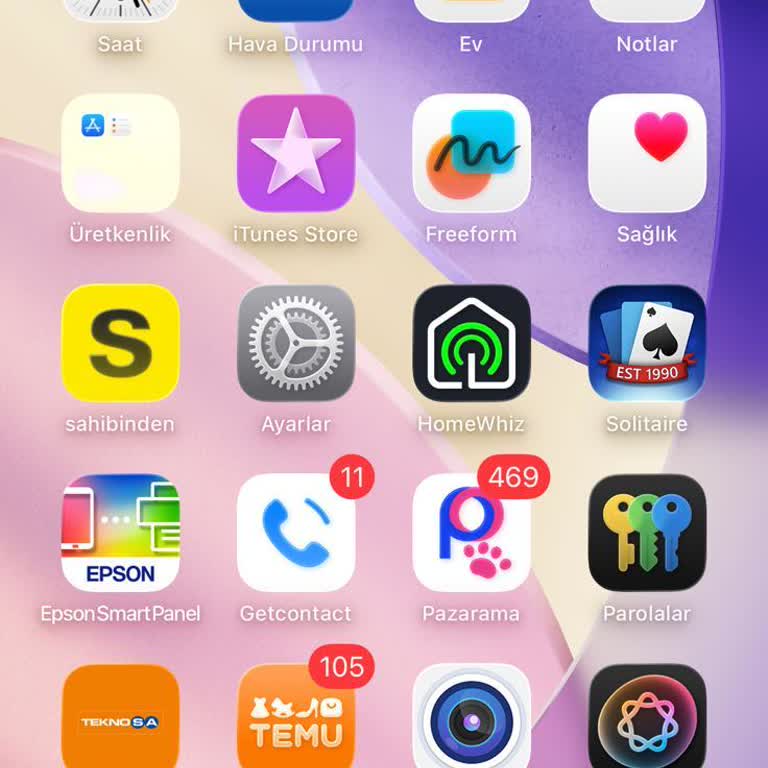Open the Freeform app
This screenshot has width=768, height=768.
point(471,153)
